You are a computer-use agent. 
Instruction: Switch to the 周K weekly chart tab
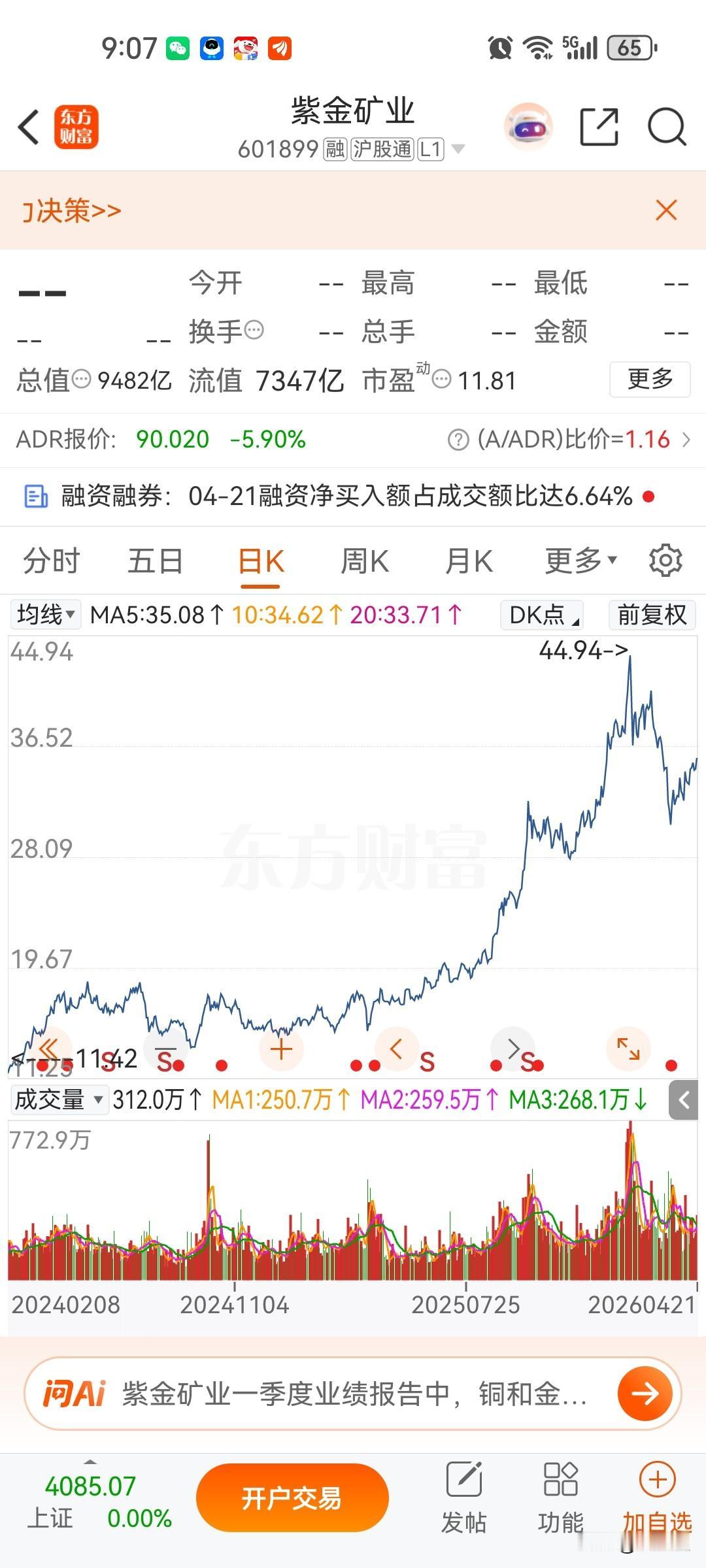(x=364, y=561)
